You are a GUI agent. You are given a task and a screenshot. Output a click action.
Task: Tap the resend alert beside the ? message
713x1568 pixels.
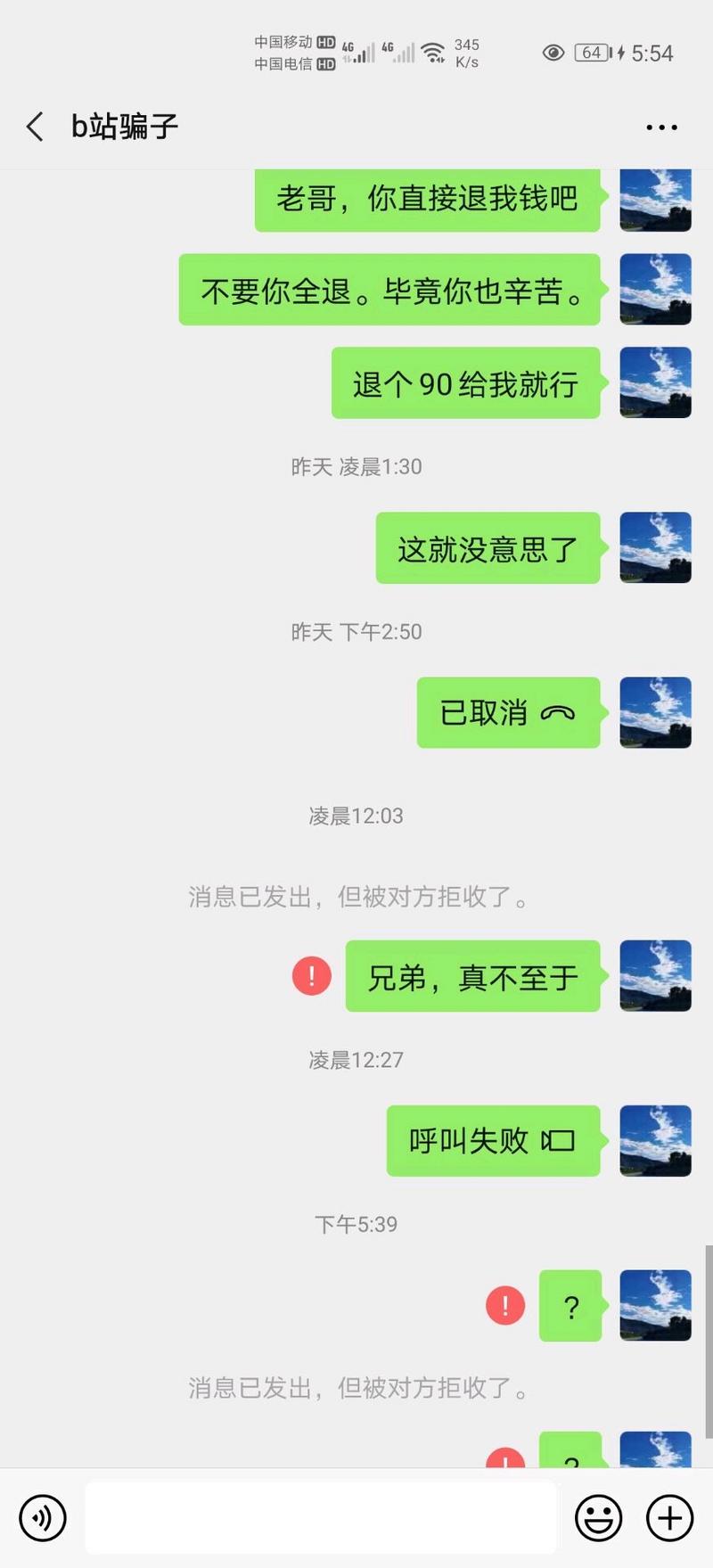click(x=505, y=1306)
